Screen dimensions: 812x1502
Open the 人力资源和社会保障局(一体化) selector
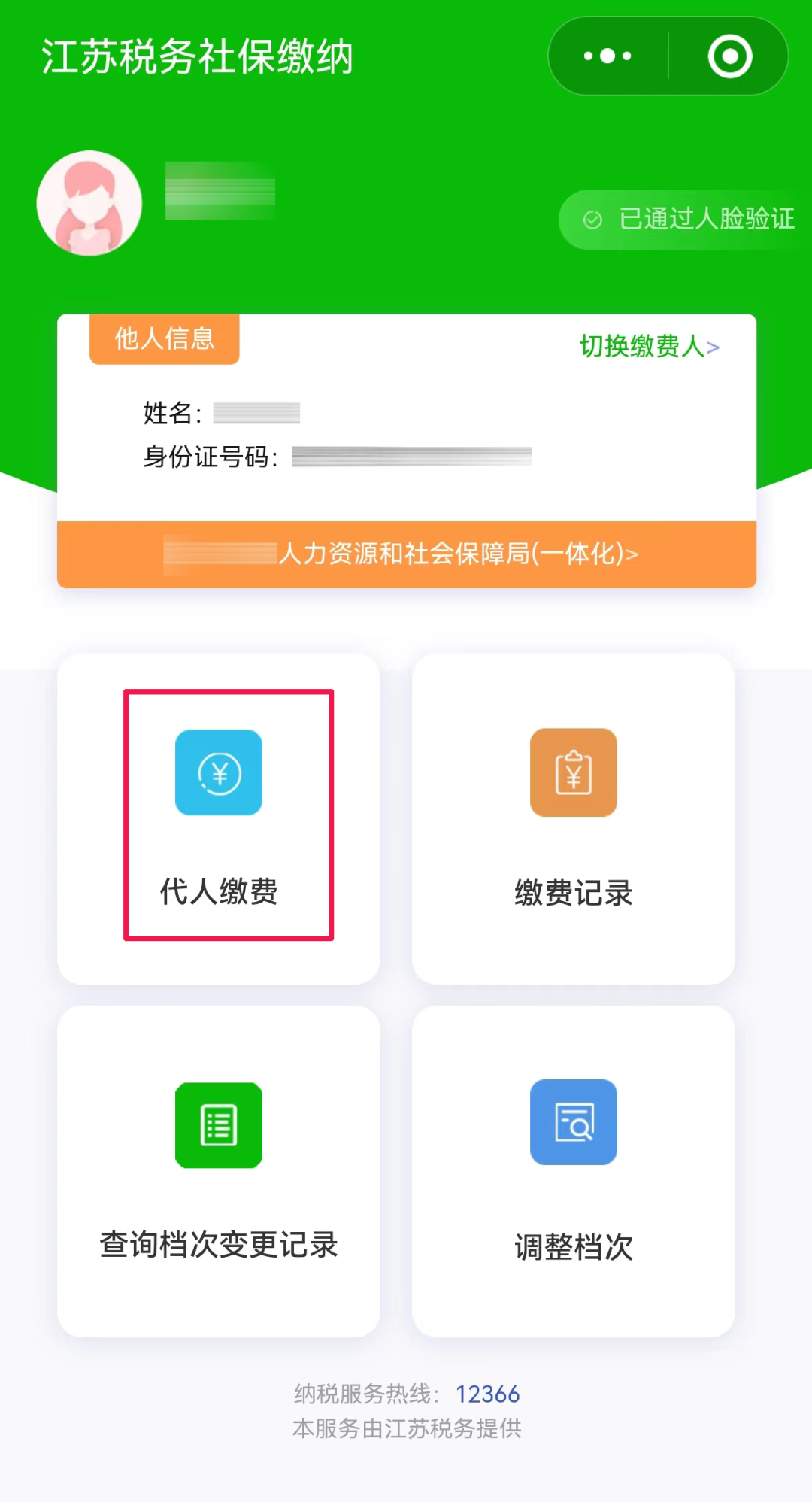[407, 554]
